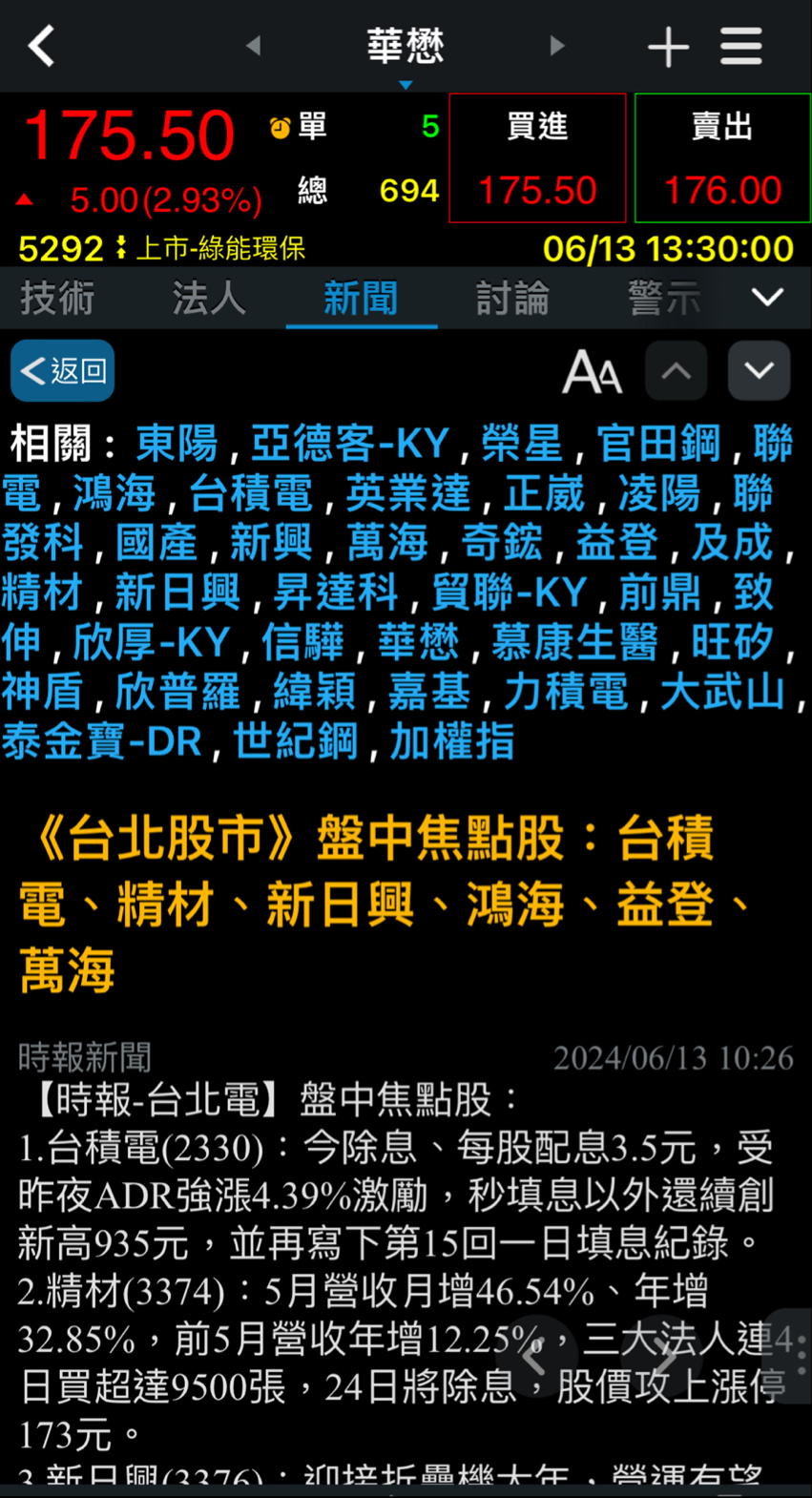
Task: Navigate back using the top-left arrow
Action: click(x=40, y=45)
